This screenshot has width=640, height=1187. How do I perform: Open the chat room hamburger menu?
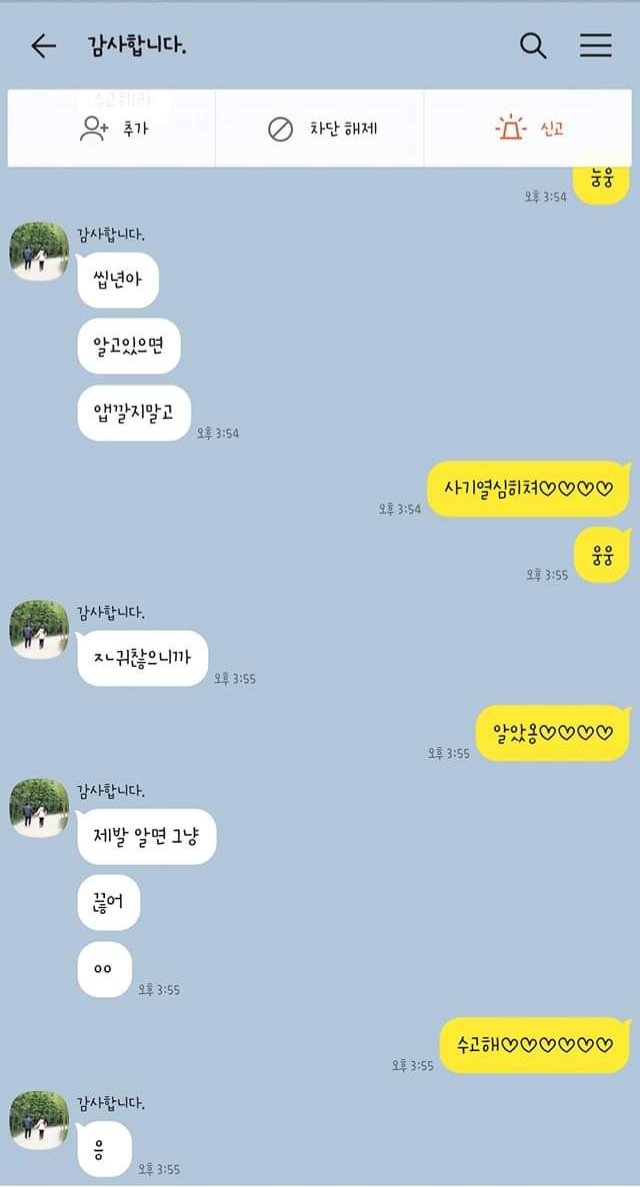[x=596, y=46]
